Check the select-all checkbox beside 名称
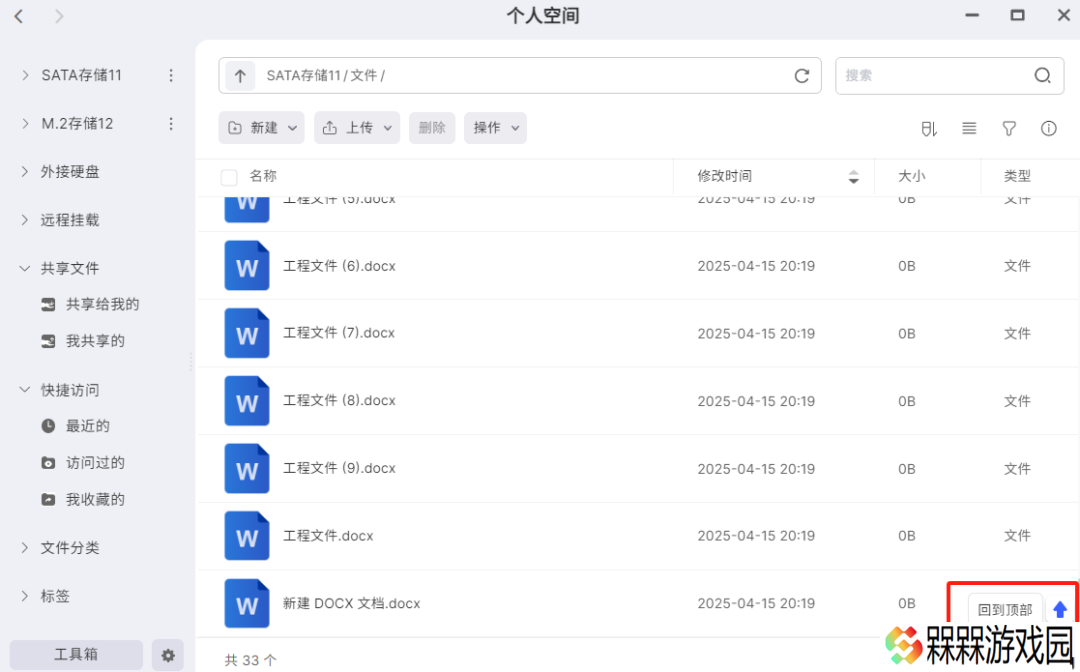The image size is (1080, 672). (x=229, y=177)
